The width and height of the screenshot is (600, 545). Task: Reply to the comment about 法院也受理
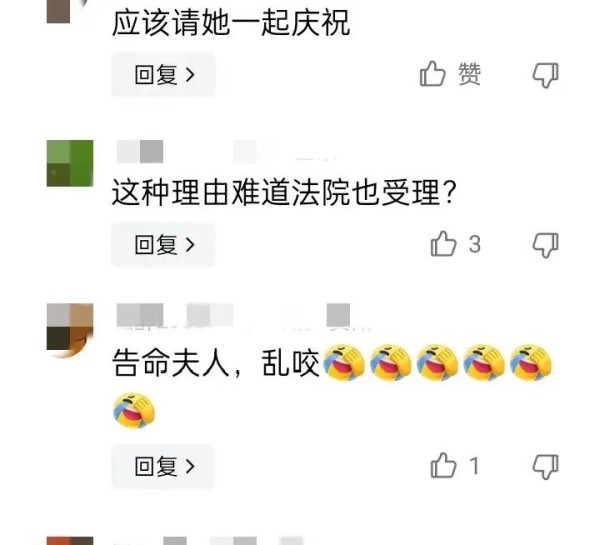(162, 244)
